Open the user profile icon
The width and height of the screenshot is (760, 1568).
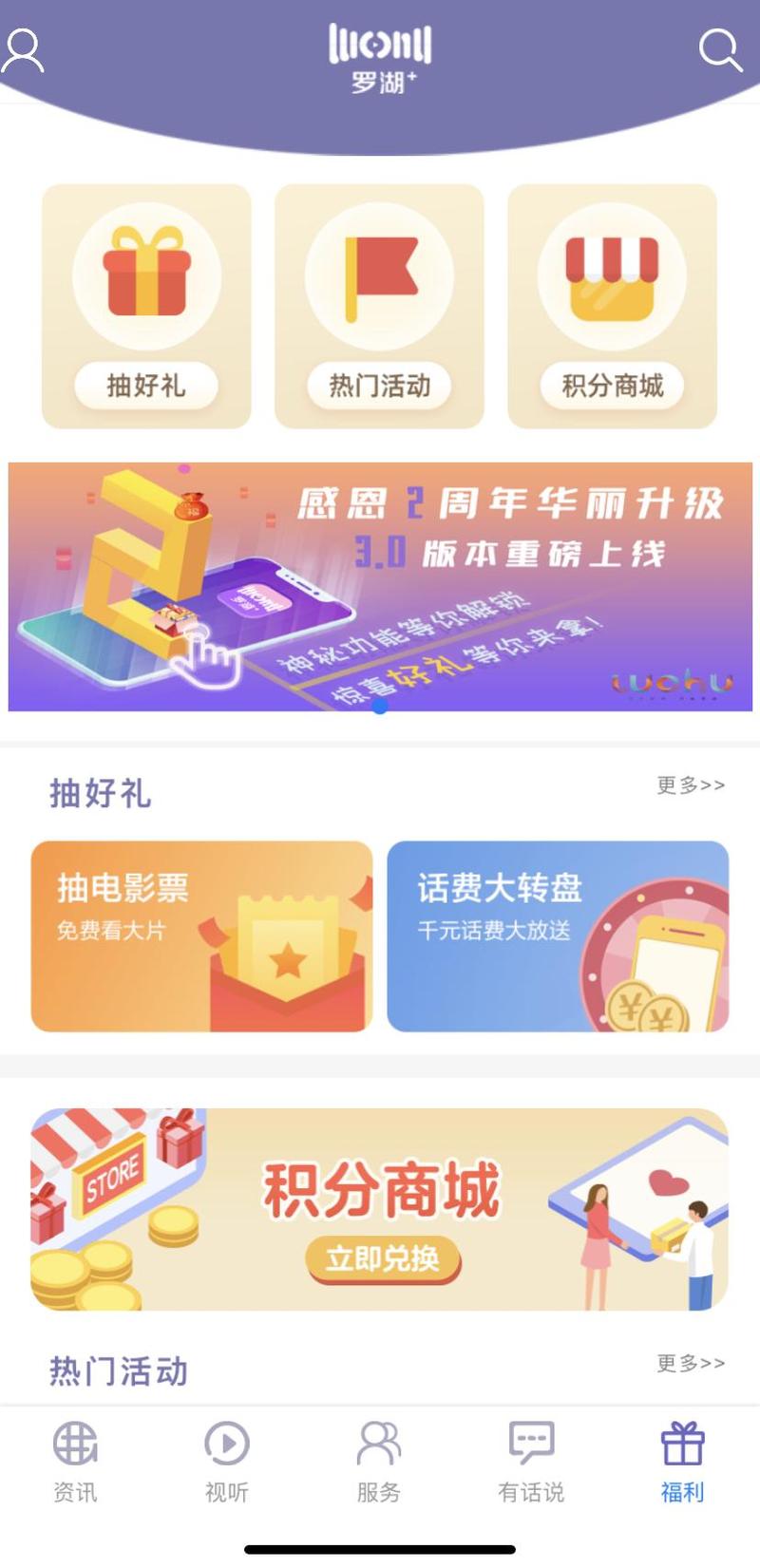coord(24,50)
